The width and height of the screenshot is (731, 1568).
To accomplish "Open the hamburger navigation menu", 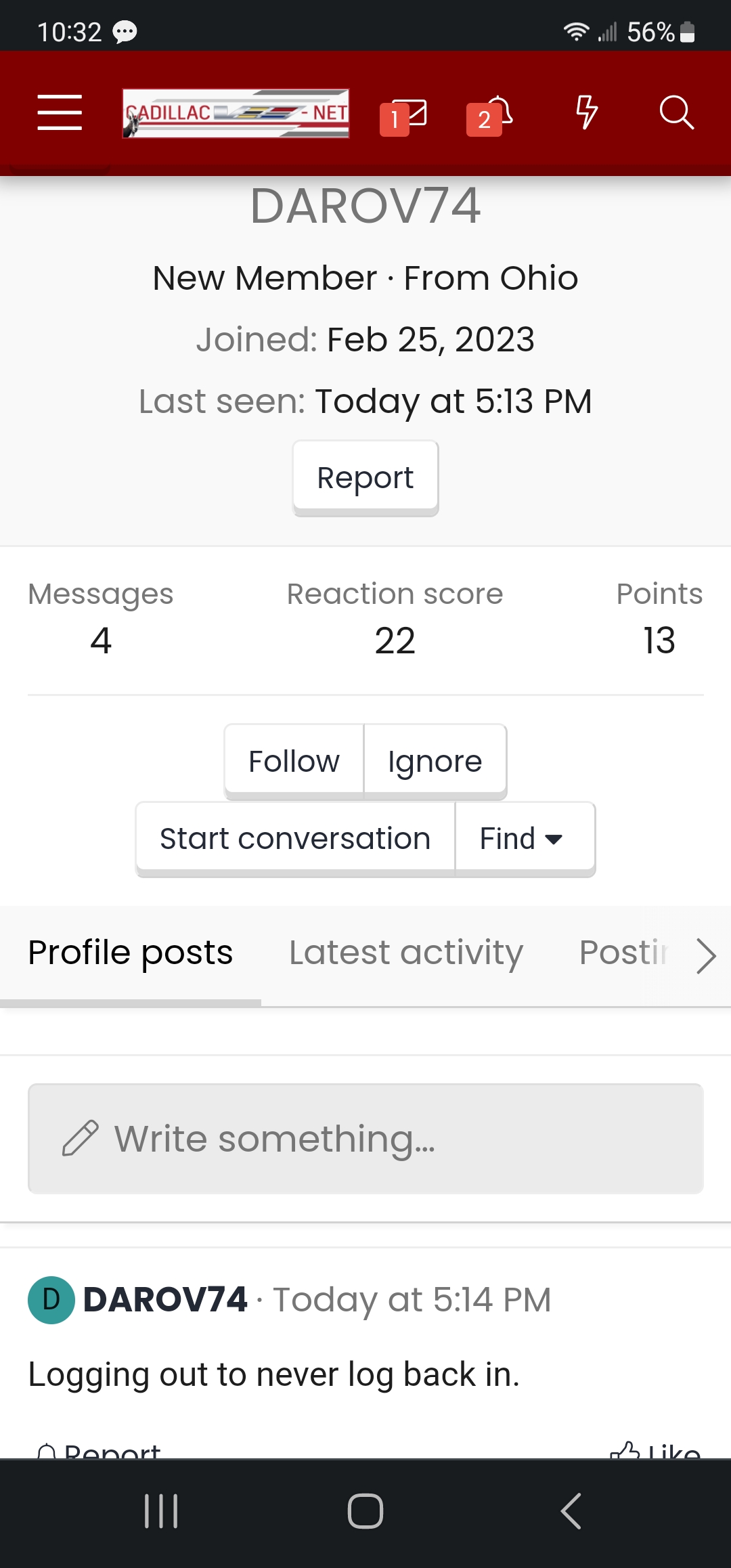I will (x=60, y=112).
